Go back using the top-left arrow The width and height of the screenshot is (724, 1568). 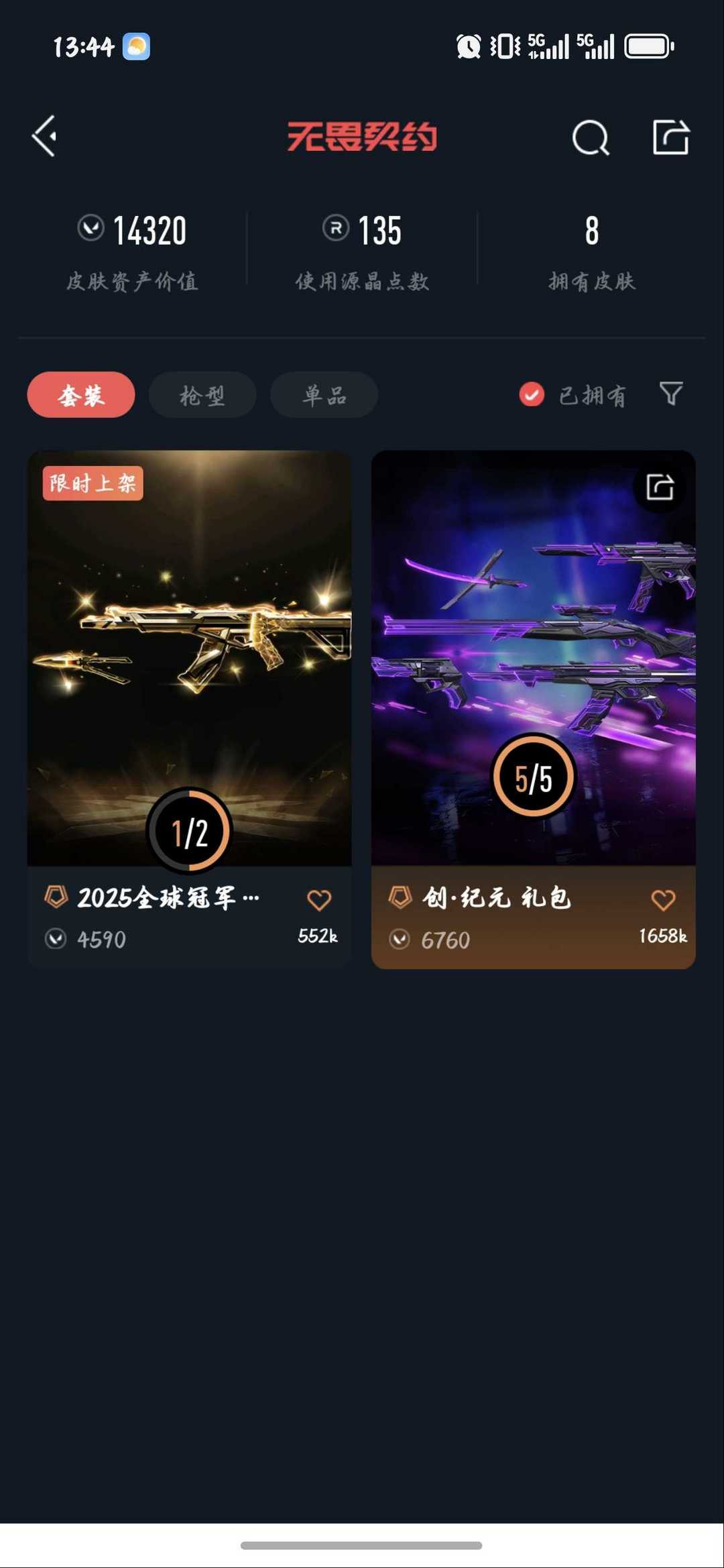(x=45, y=137)
